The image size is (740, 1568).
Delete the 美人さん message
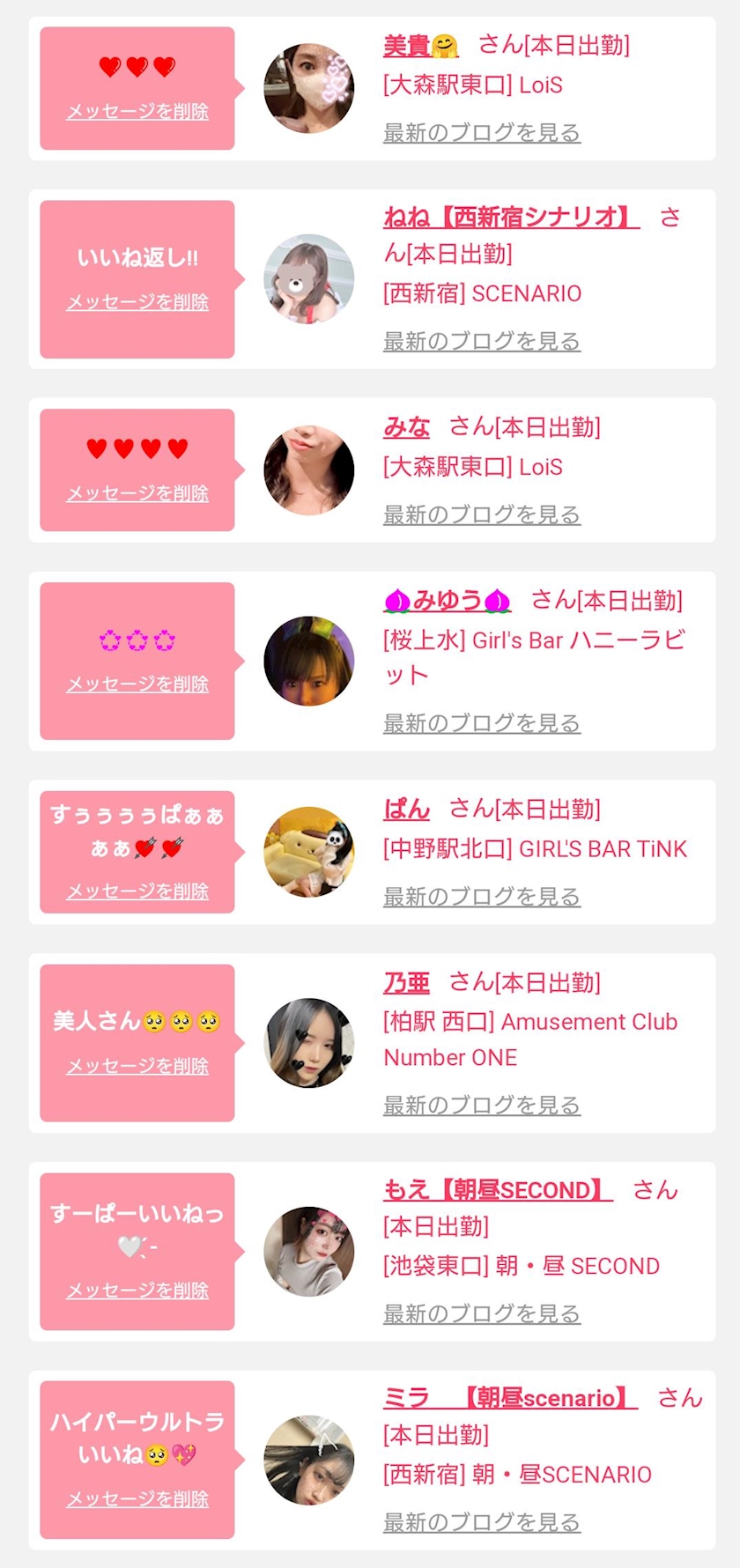(137, 1066)
